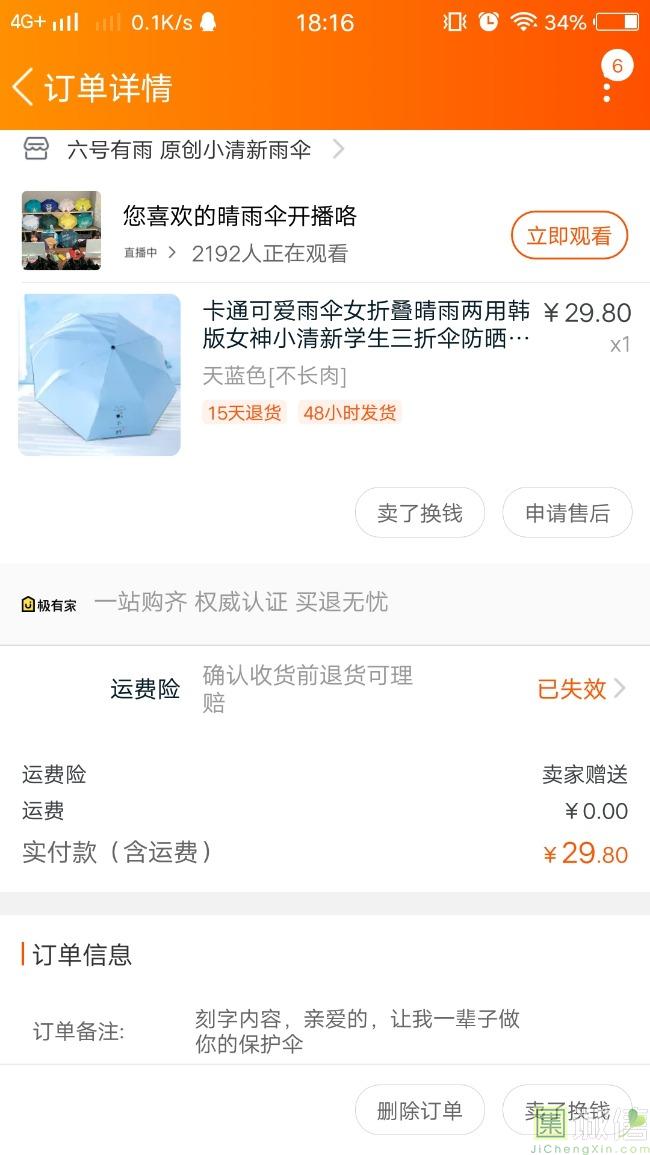Request after-sales service via 申请售后
The height and width of the screenshot is (1155, 650).
coord(567,513)
